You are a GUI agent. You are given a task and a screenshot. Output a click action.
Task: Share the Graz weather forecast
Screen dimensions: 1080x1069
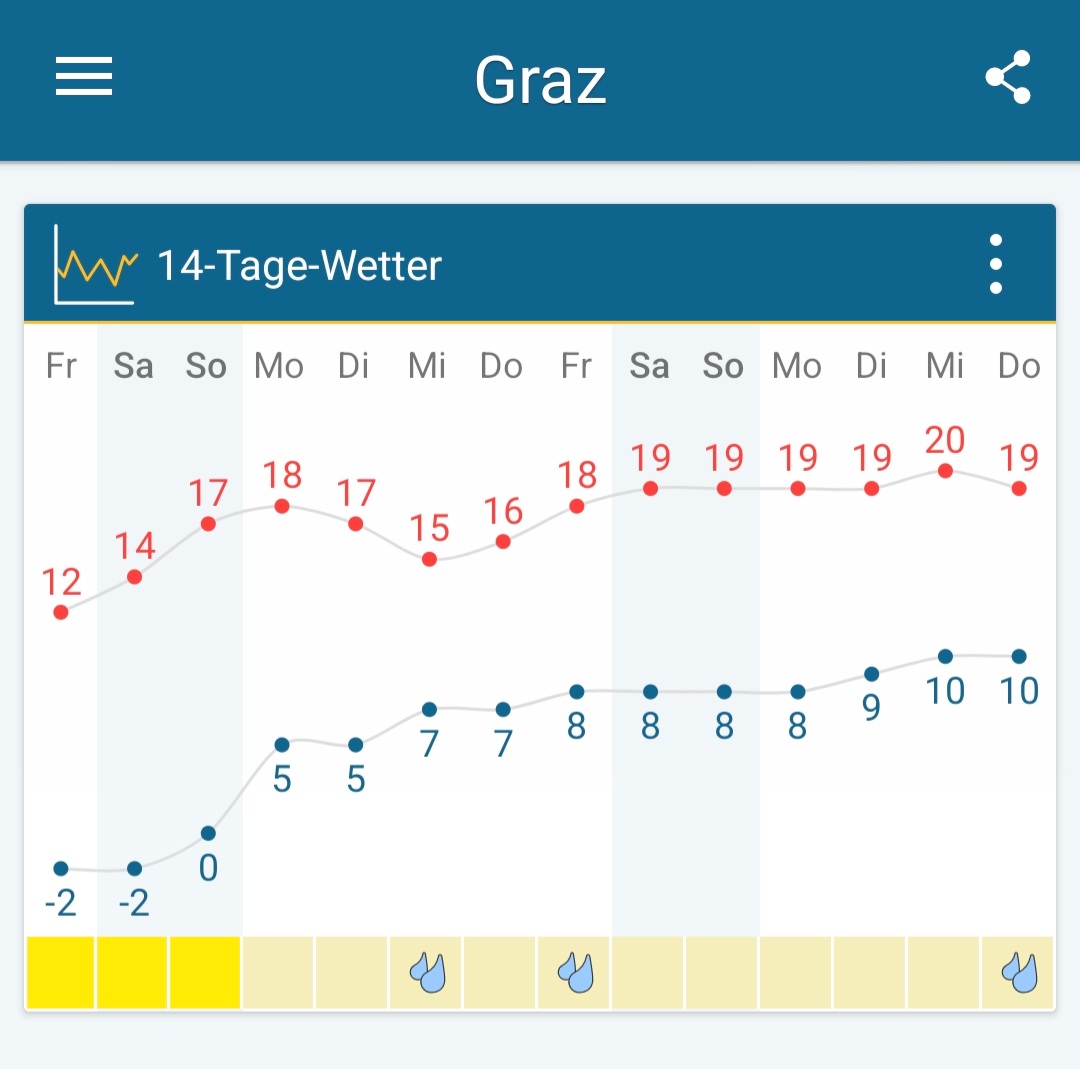[x=1007, y=78]
